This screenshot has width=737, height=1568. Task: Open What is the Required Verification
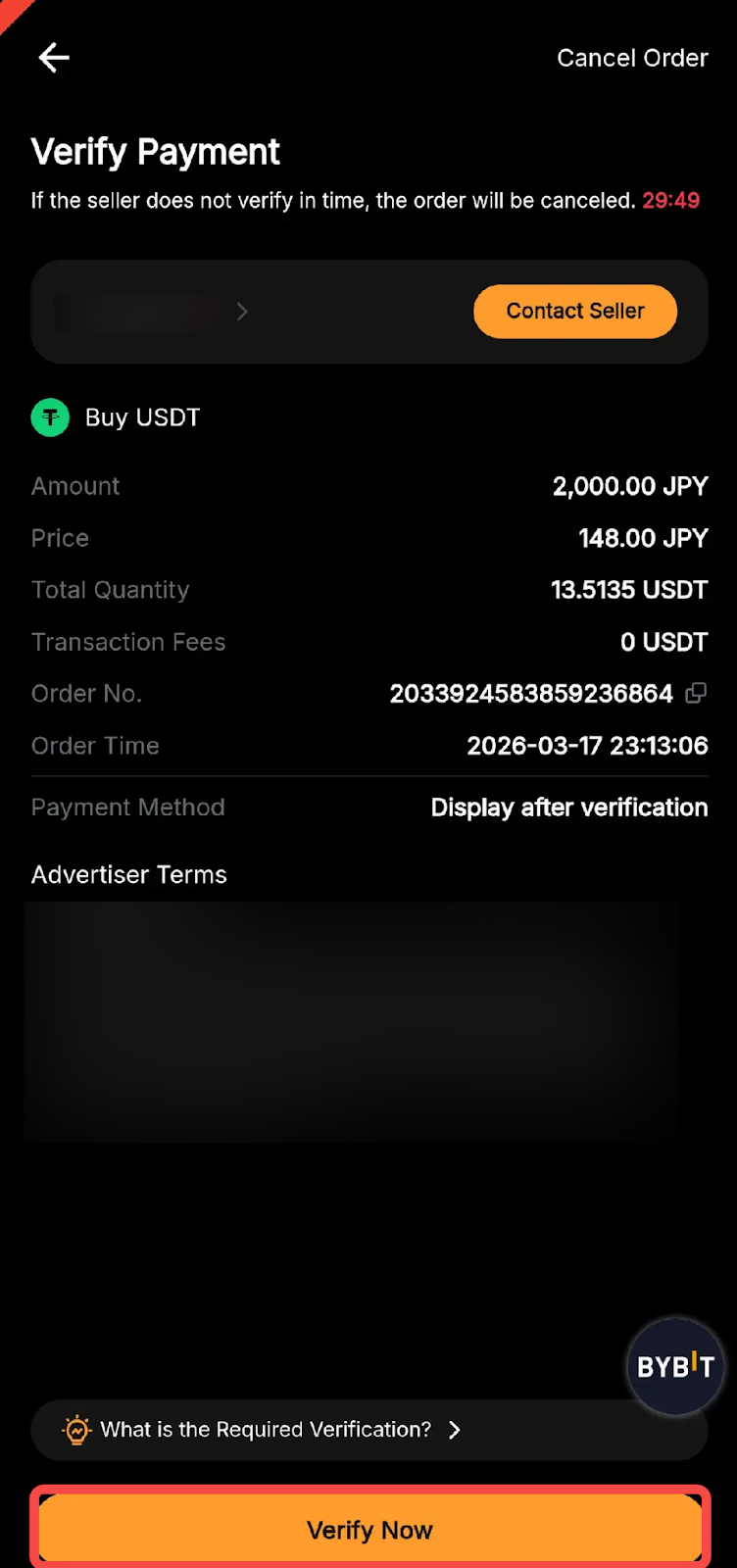[265, 1430]
